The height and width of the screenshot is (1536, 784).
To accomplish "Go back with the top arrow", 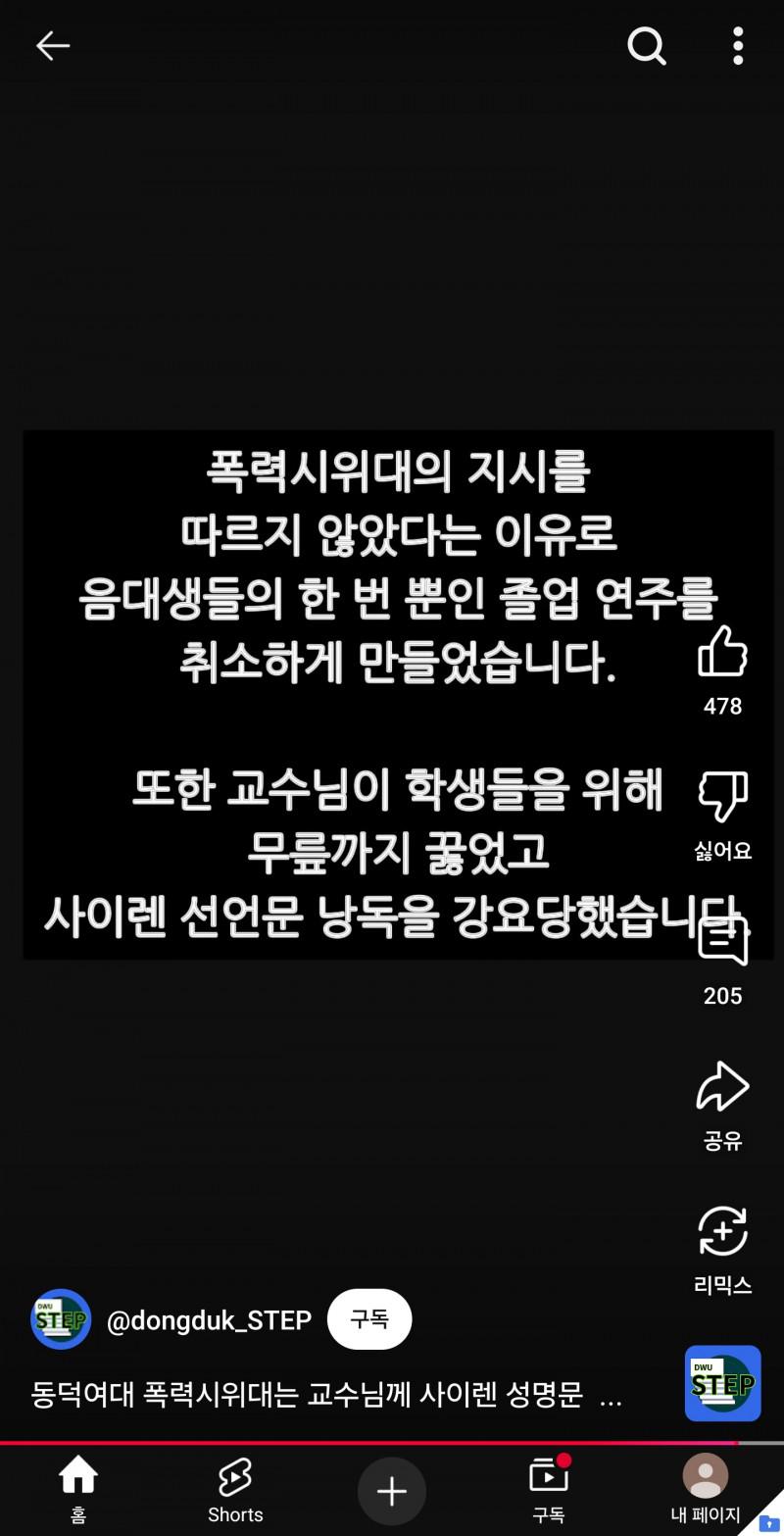I will tap(53, 45).
